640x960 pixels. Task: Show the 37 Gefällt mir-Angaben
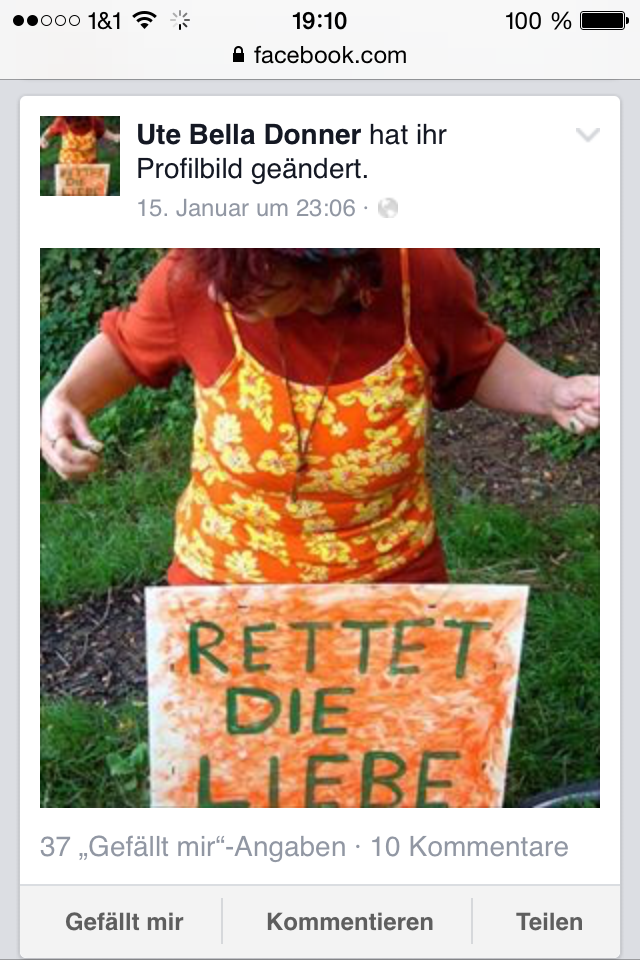tap(193, 847)
